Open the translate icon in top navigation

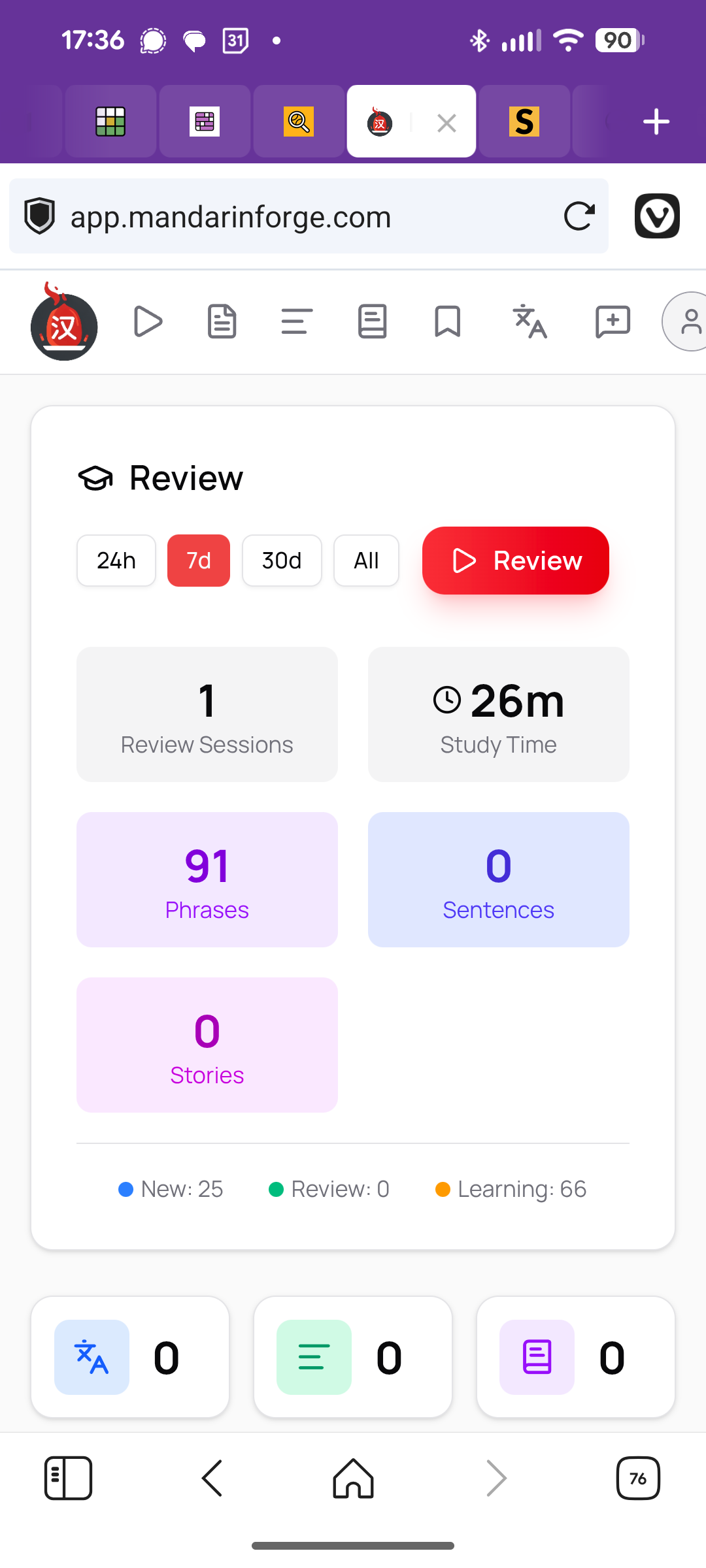coord(529,321)
